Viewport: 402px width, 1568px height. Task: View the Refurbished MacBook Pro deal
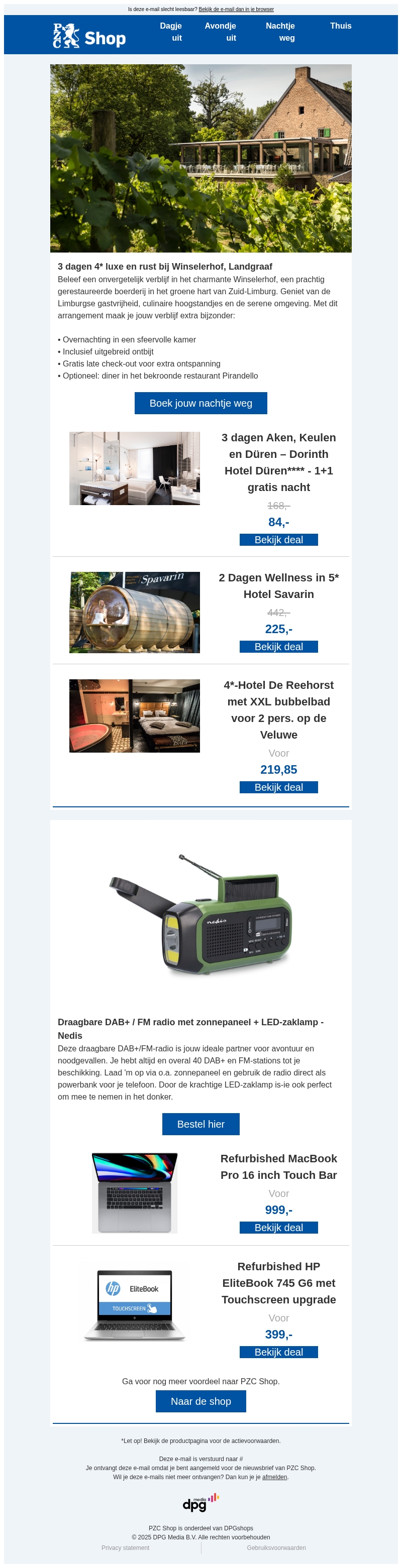pos(278,1228)
